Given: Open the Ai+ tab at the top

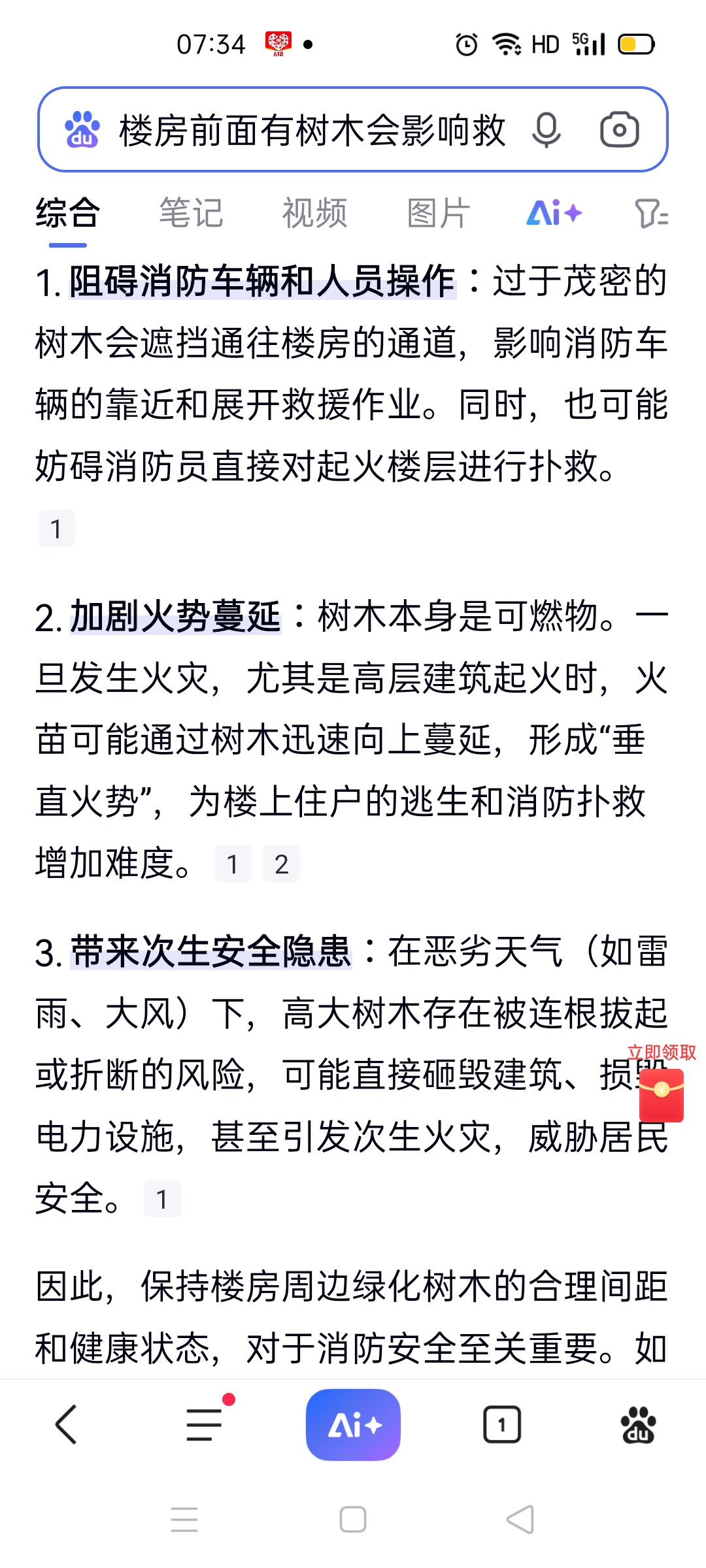Looking at the screenshot, I should [554, 214].
